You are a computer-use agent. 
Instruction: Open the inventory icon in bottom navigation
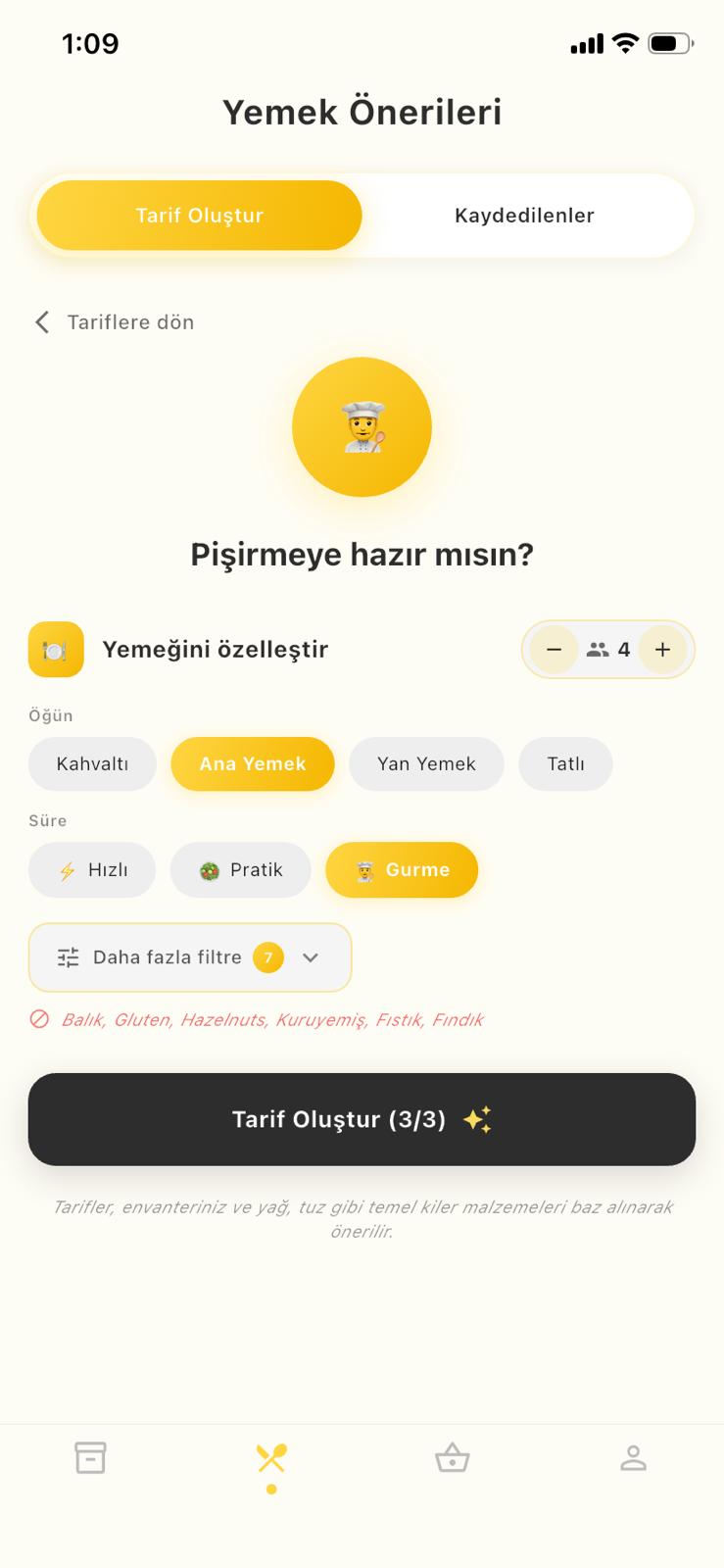click(89, 1457)
